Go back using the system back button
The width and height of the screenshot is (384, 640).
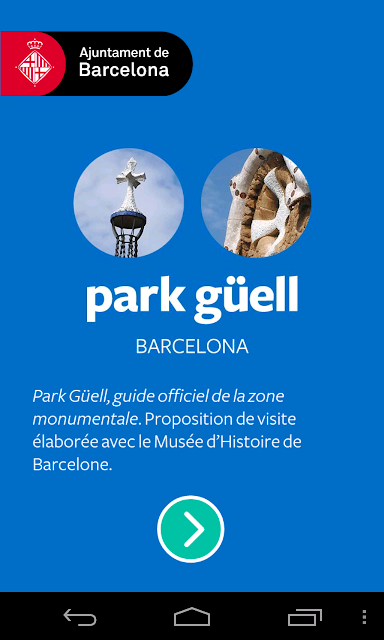[x=80, y=617]
